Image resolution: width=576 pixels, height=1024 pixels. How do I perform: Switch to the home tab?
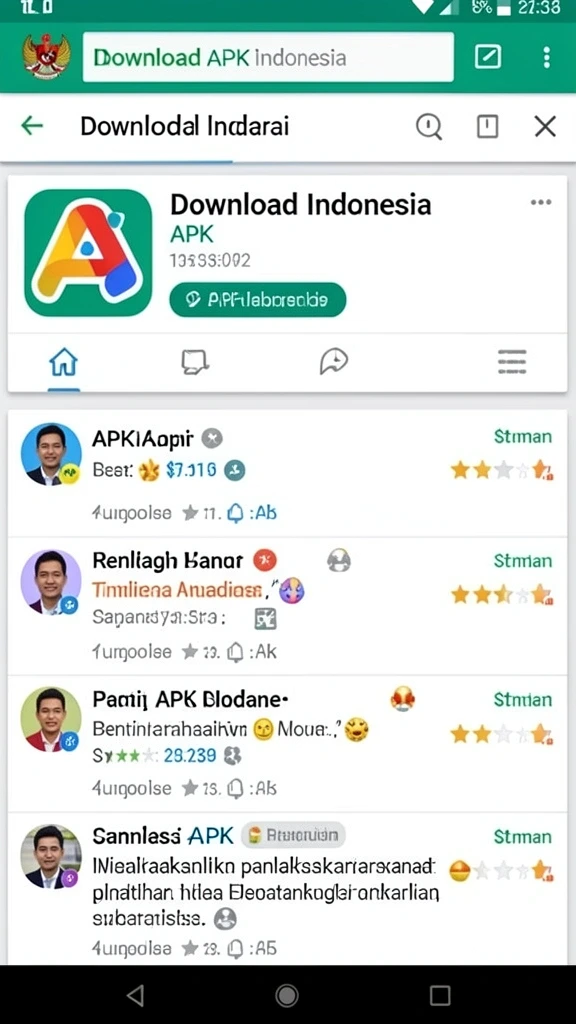(x=63, y=362)
